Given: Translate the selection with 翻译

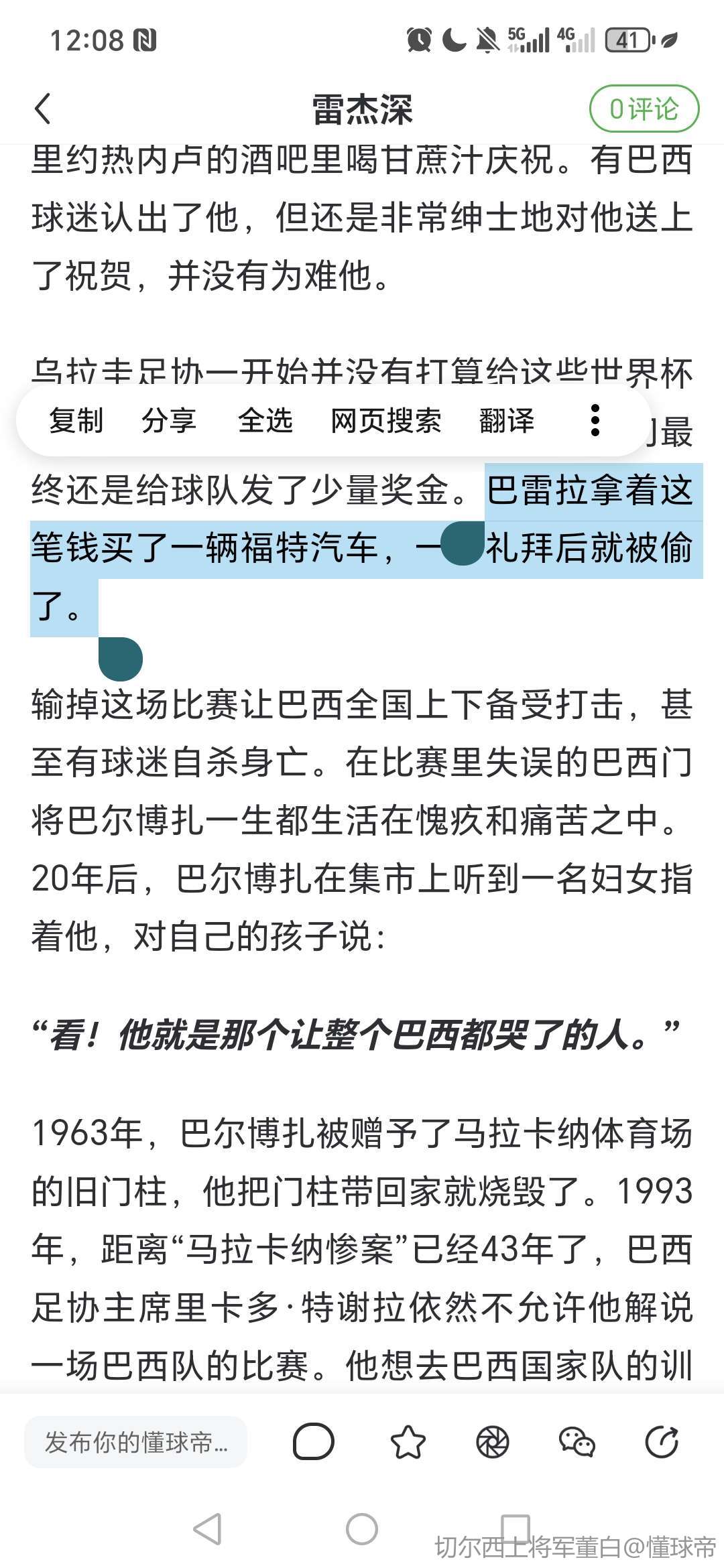Looking at the screenshot, I should pos(507,421).
